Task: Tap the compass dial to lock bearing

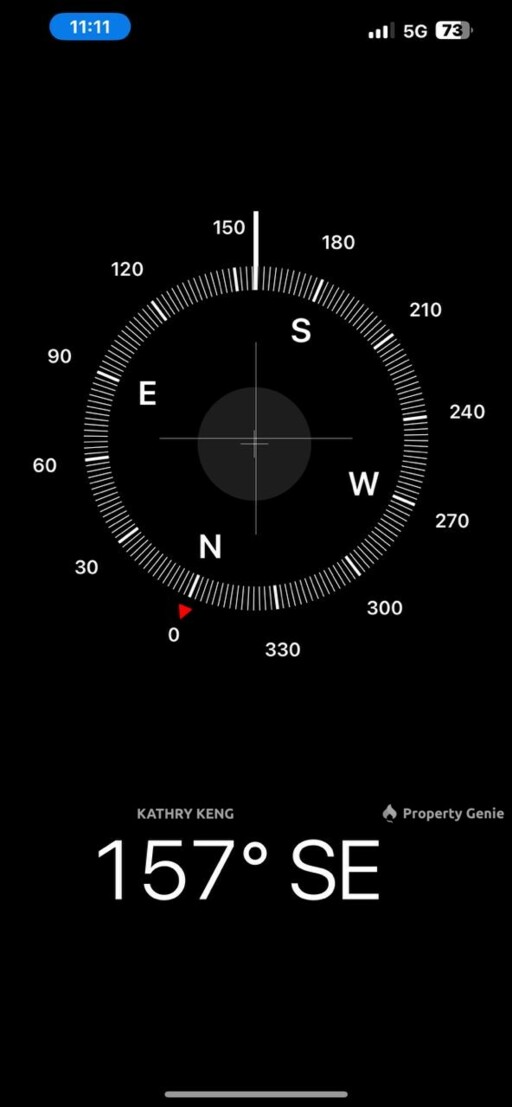Action: (255, 438)
